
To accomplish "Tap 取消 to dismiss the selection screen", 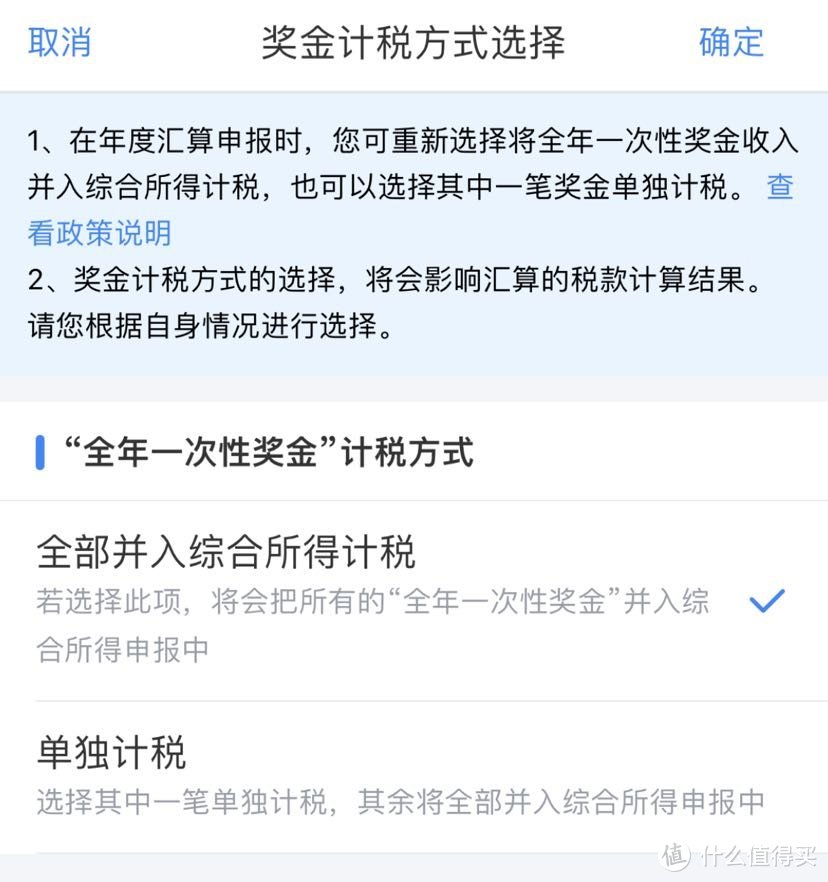I will [x=60, y=42].
